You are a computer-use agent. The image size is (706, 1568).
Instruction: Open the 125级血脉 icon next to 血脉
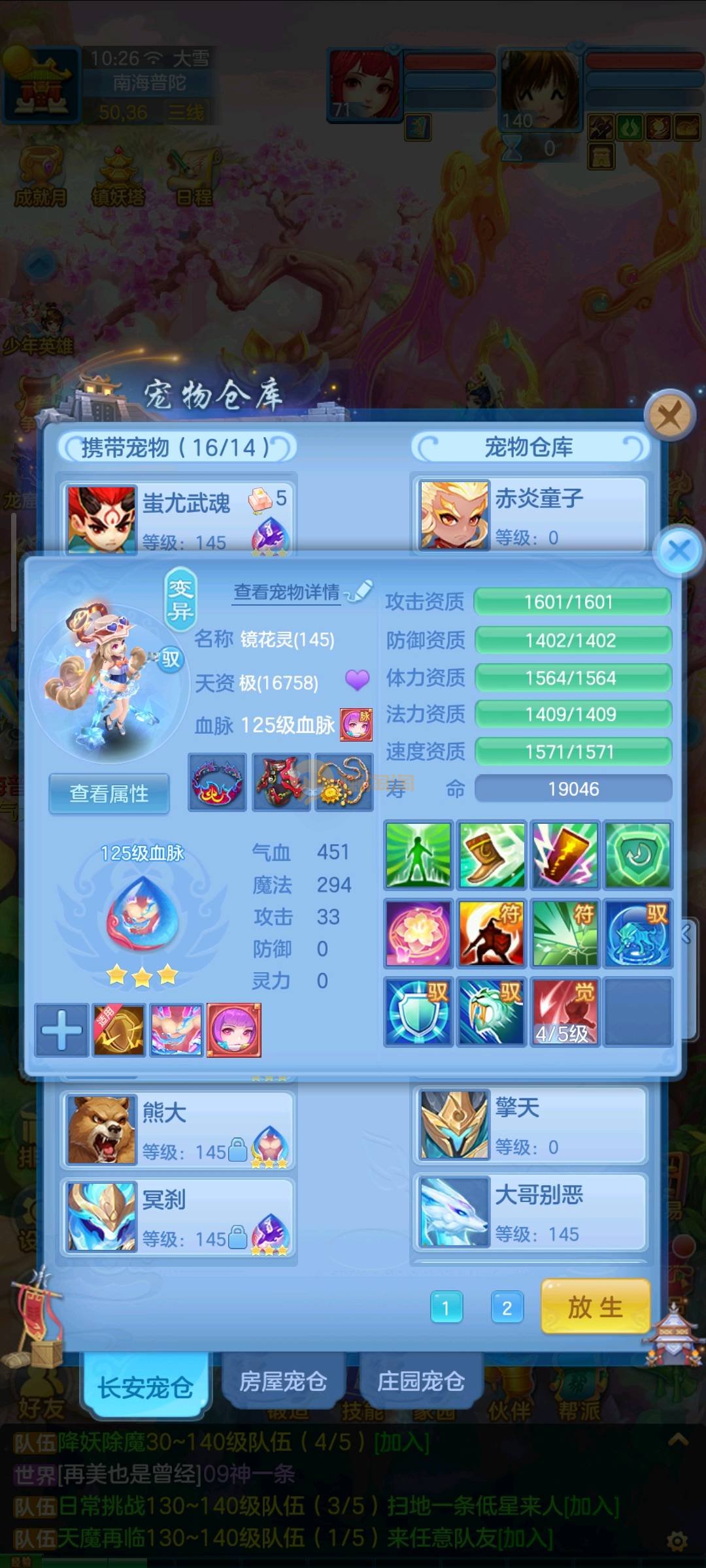coord(356,725)
